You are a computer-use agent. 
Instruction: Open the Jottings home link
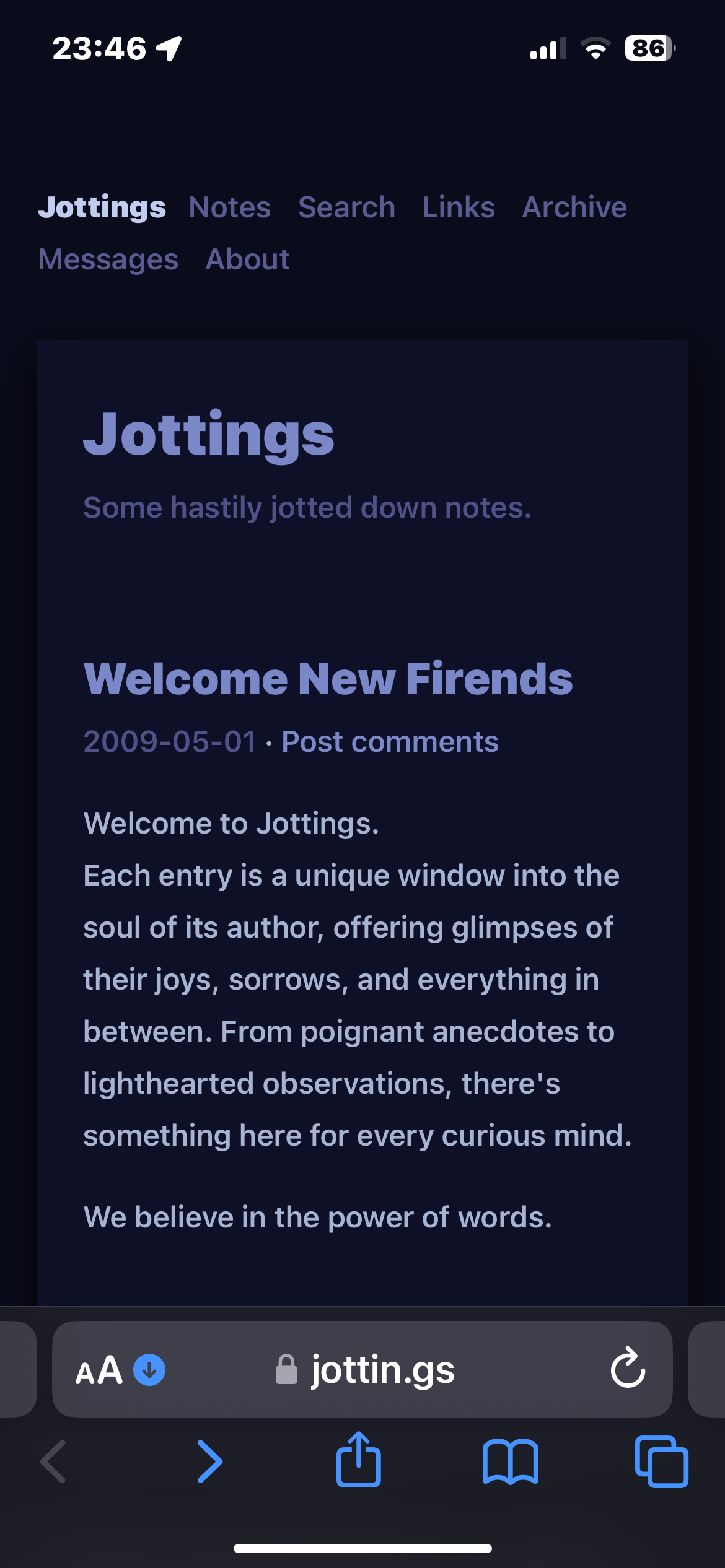point(102,207)
